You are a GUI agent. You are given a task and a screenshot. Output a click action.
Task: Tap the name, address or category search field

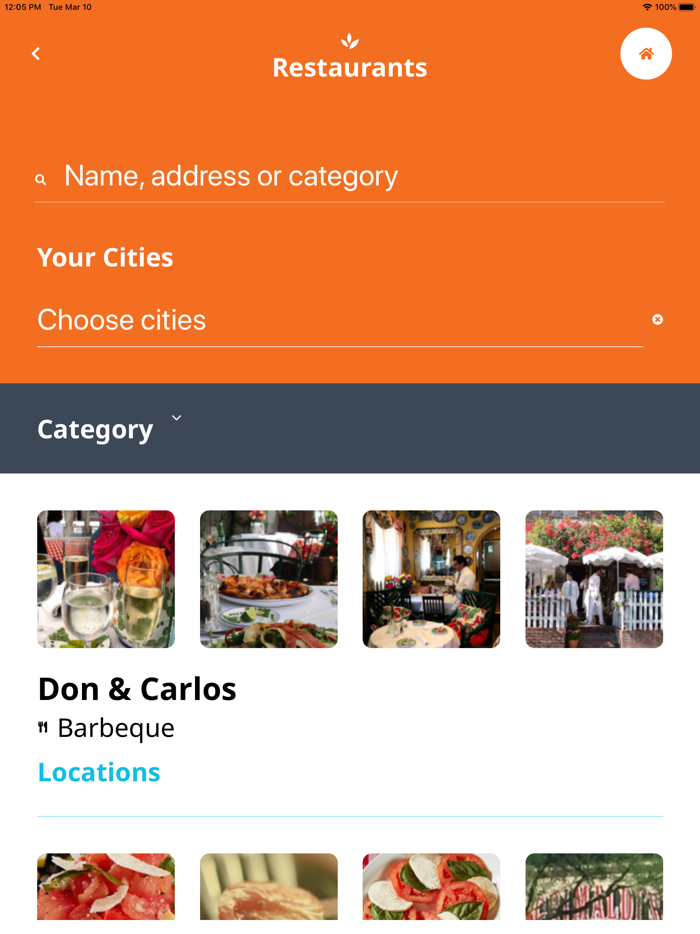tap(350, 177)
